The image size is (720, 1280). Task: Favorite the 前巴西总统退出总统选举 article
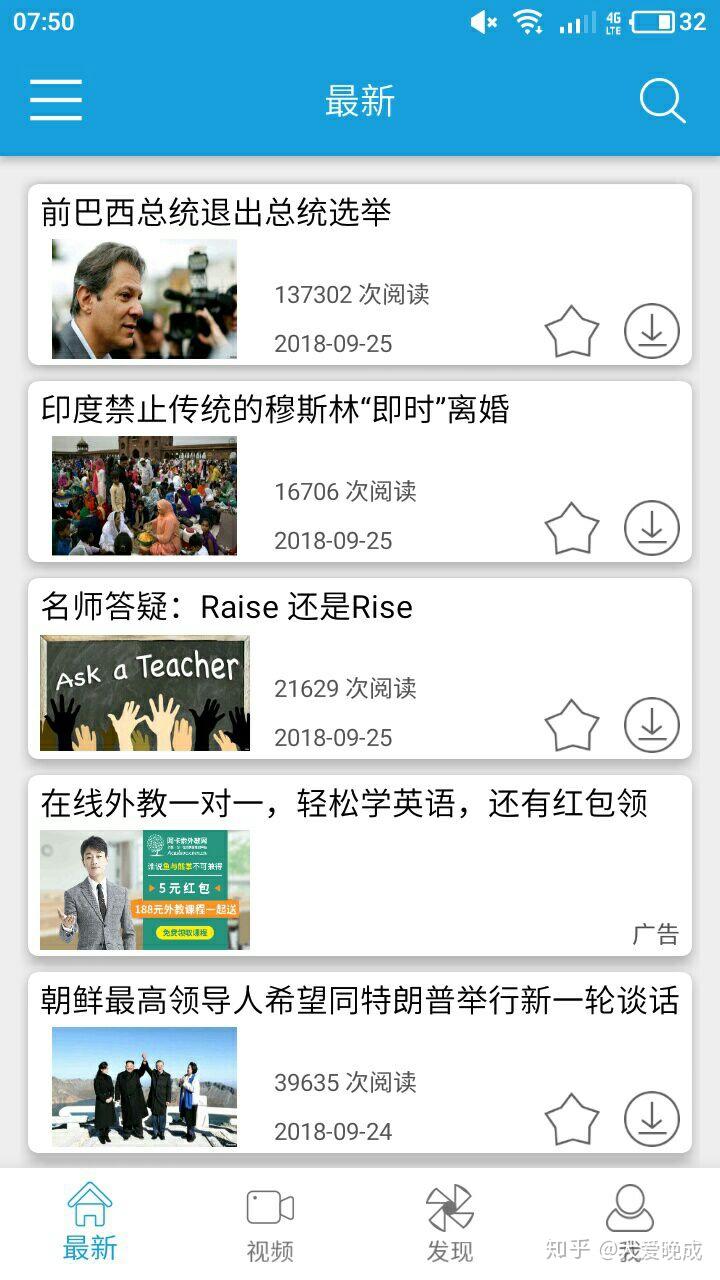(x=572, y=332)
